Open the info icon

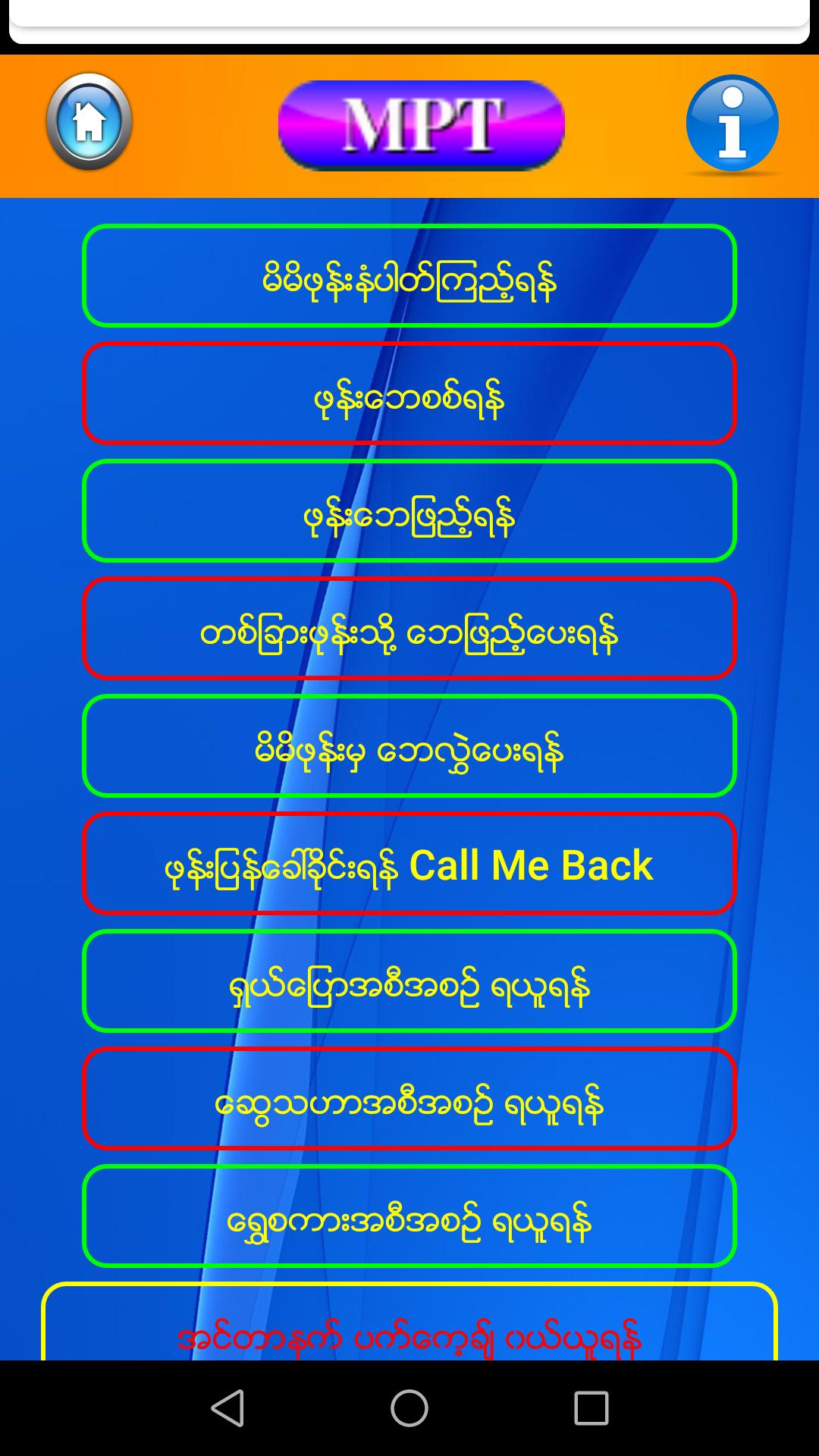pos(732,124)
